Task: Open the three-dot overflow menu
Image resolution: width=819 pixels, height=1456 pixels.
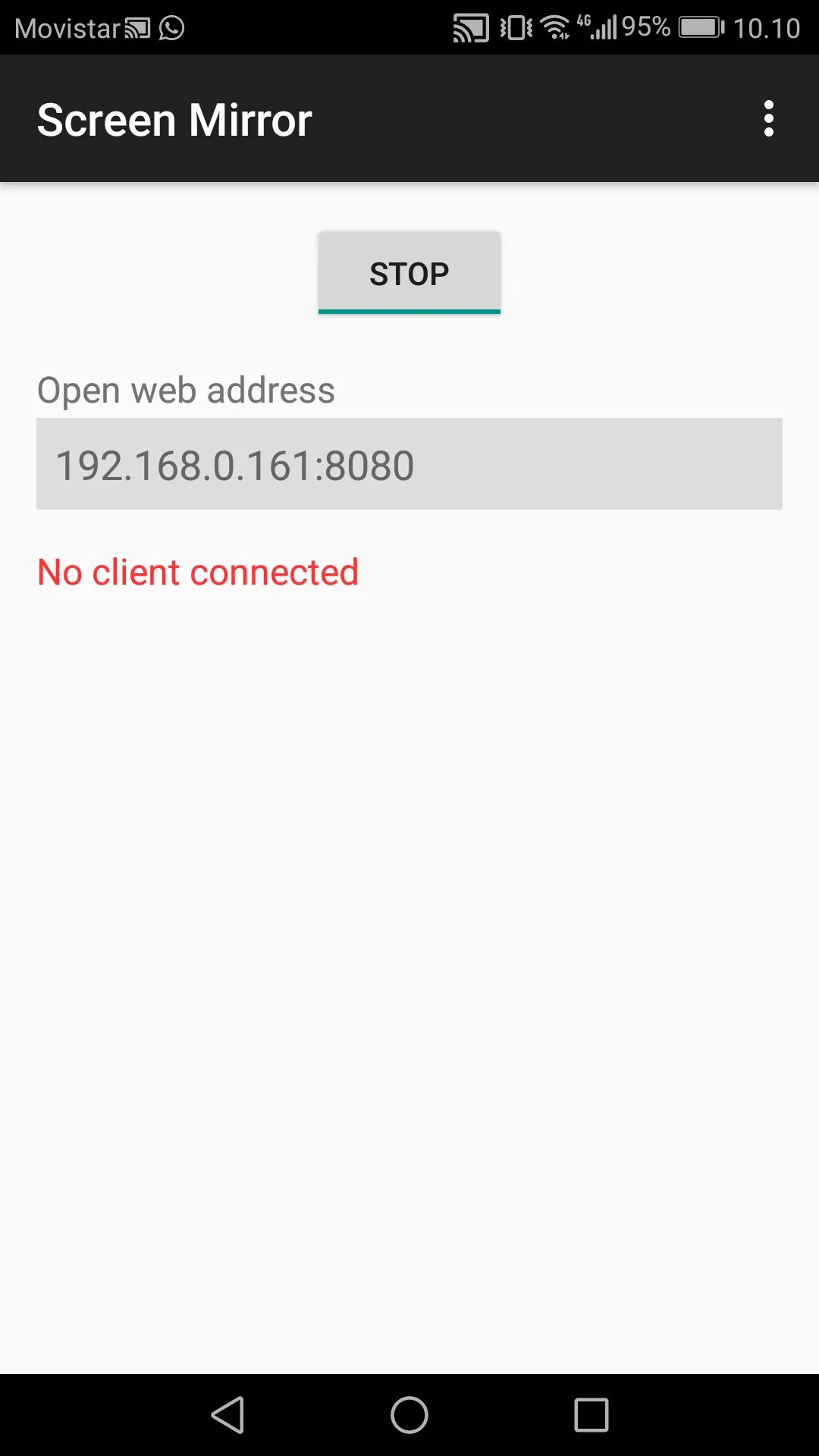Action: point(769,119)
